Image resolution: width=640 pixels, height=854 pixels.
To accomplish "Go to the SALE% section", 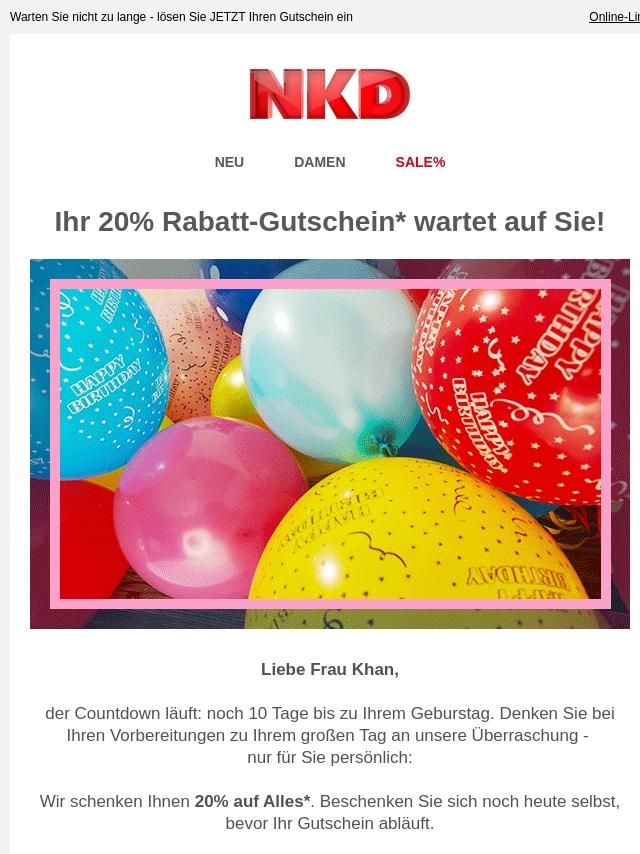I will coord(420,162).
